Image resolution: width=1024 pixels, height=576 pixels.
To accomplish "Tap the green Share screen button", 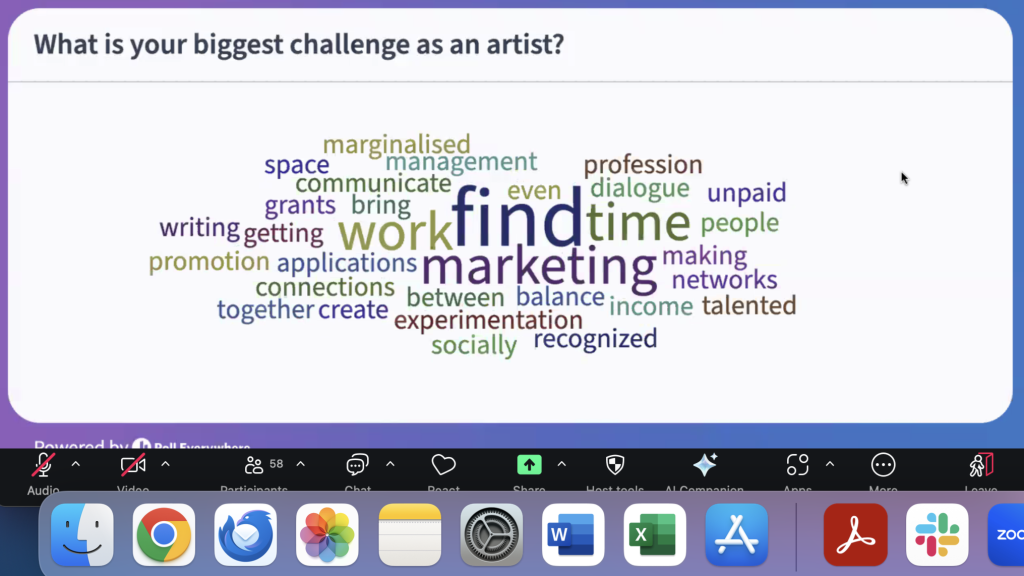I will point(529,465).
